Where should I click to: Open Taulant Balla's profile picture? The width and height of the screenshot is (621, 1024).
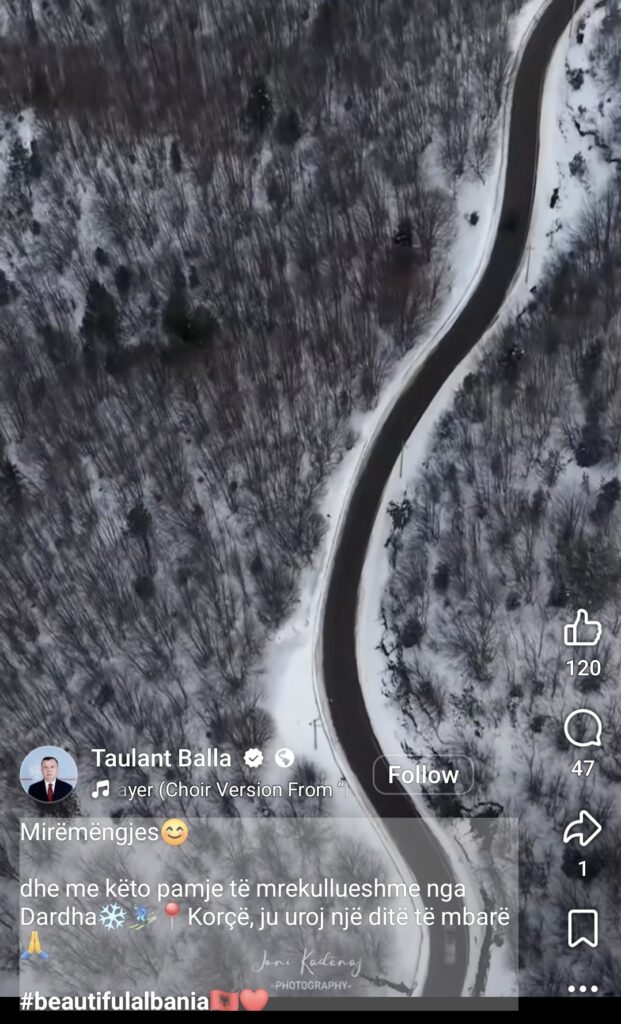click(x=48, y=775)
